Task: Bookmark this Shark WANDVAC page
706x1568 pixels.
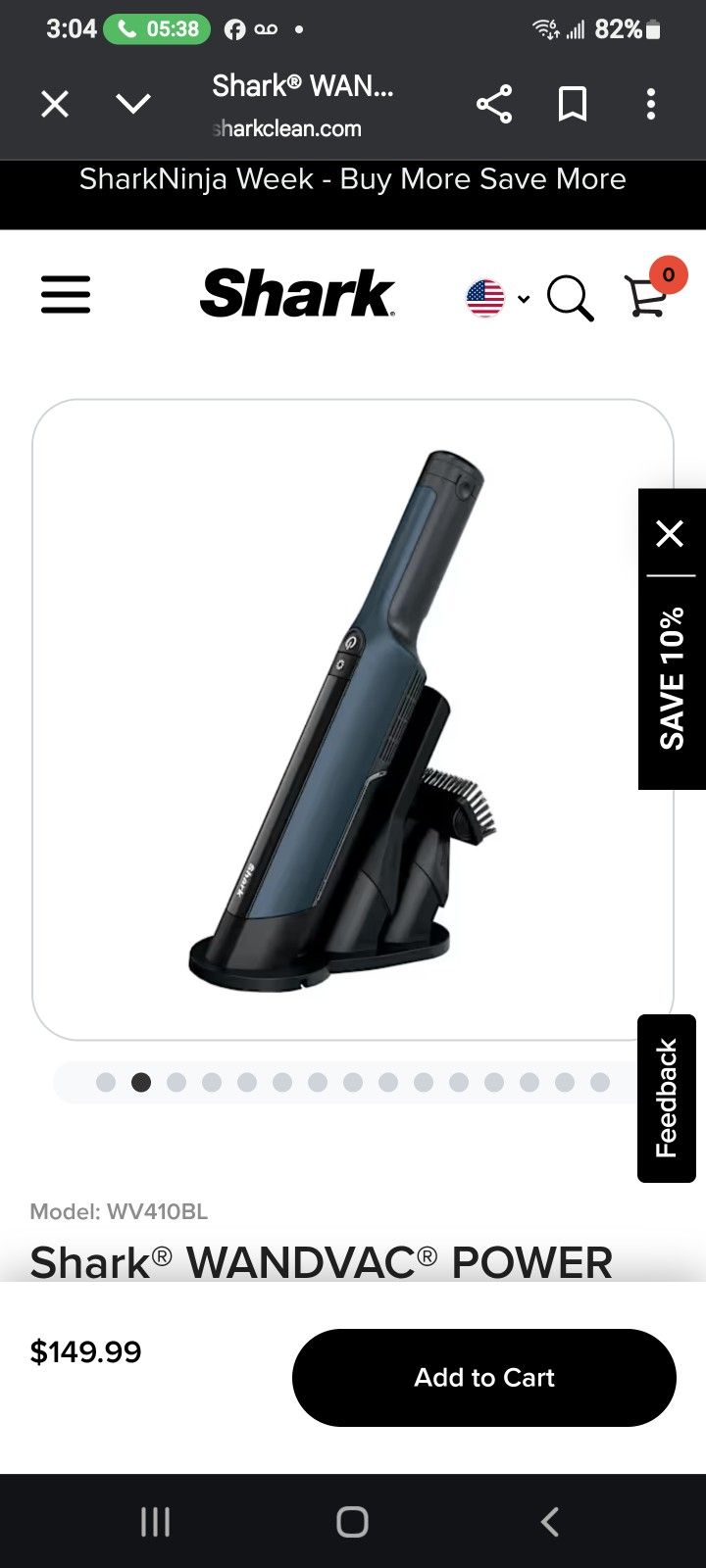Action: pos(573,104)
